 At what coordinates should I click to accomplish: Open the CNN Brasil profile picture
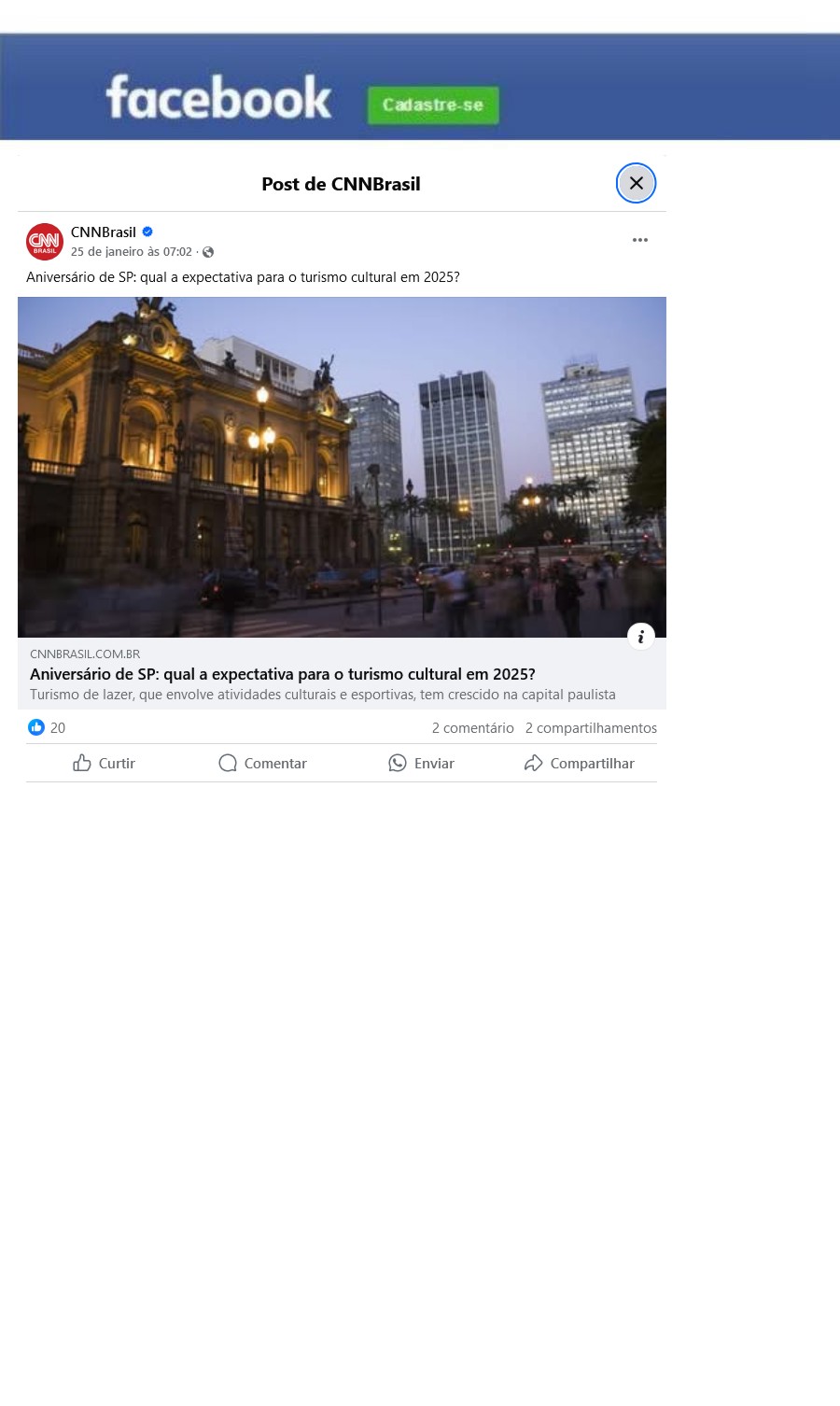[45, 242]
